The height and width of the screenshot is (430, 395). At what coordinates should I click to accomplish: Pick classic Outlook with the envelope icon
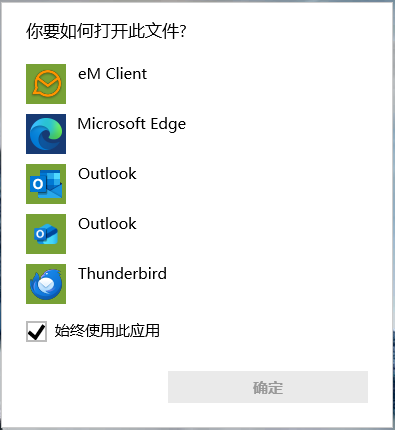197,184
